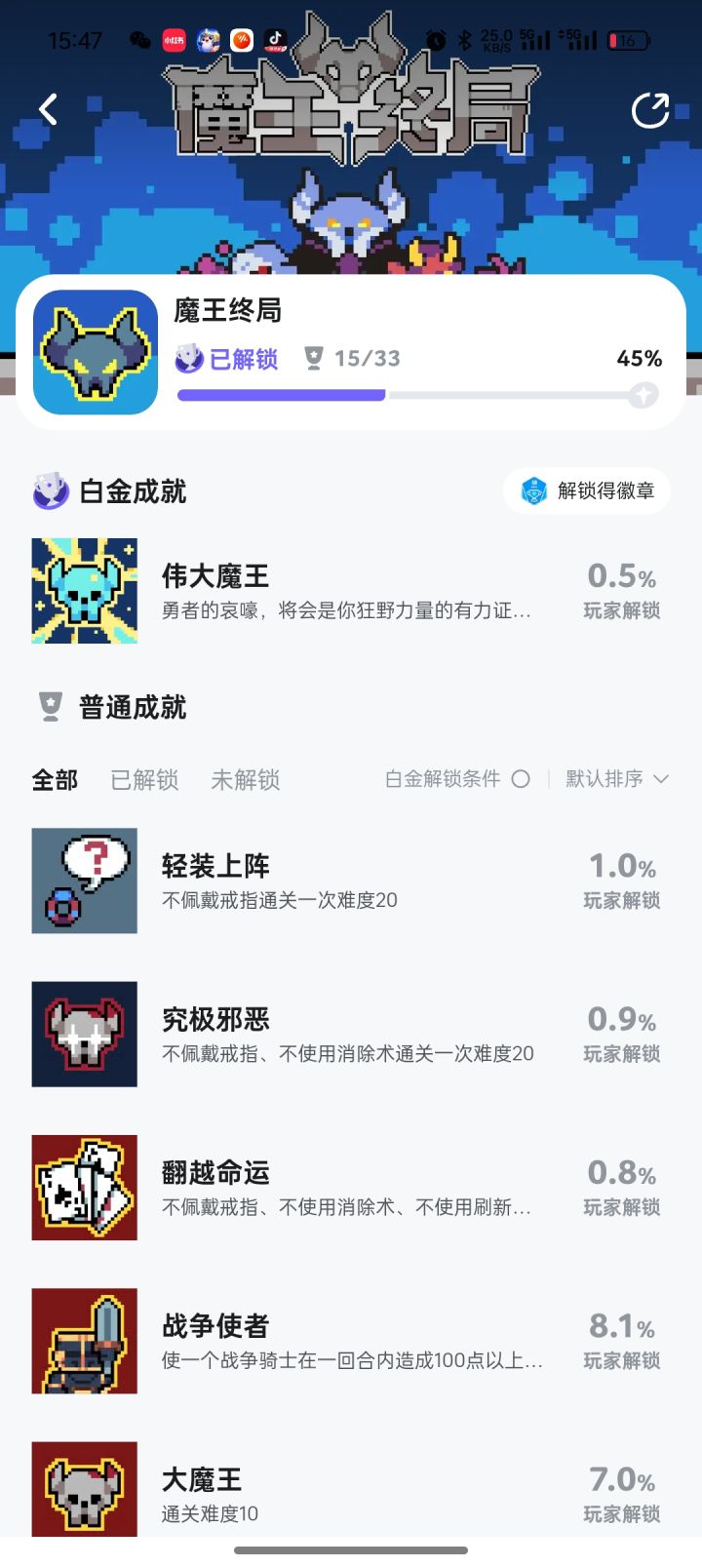Open the 究极邪恶 achievement

click(x=351, y=1034)
